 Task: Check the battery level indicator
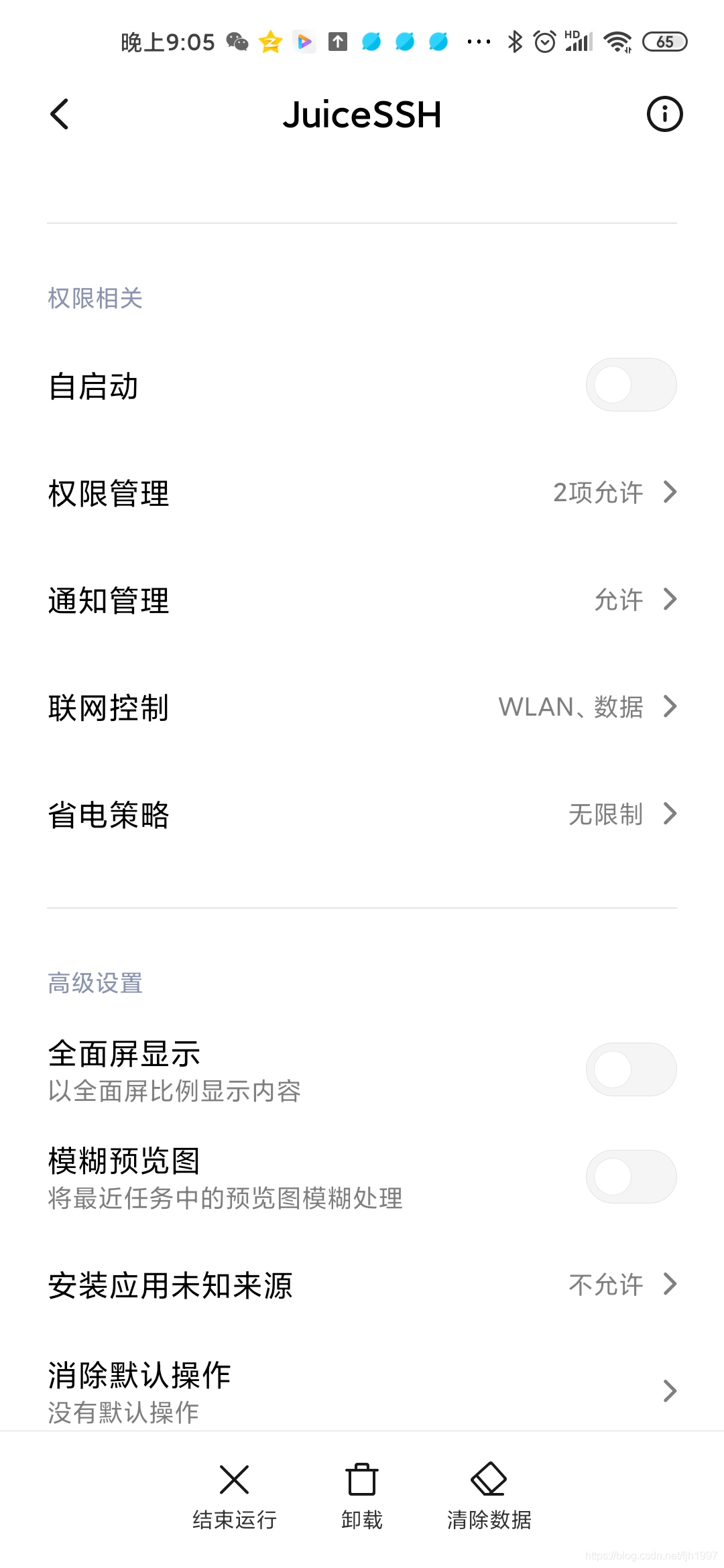[x=666, y=41]
